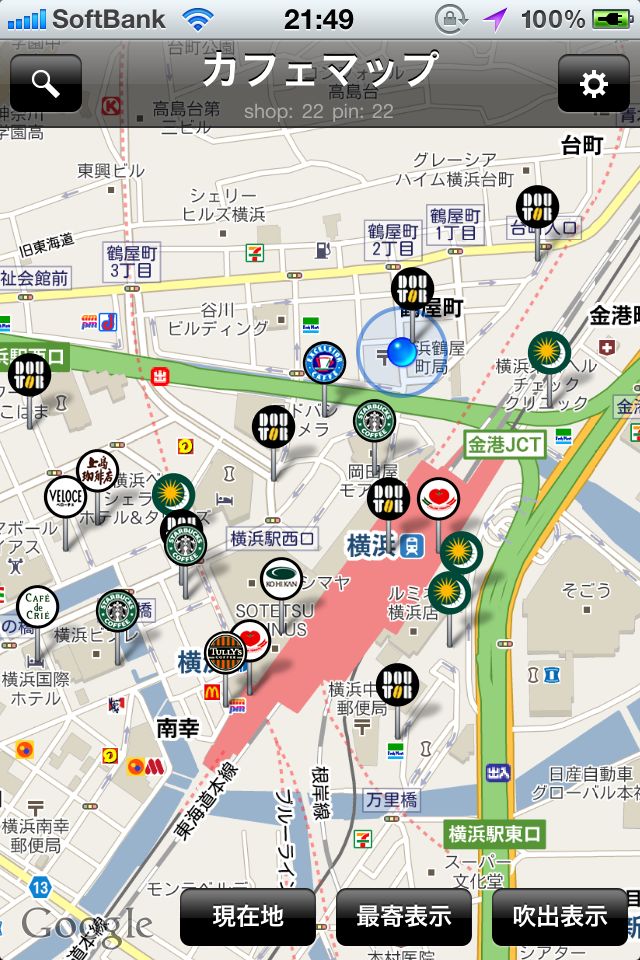The height and width of the screenshot is (960, 640).
Task: Select the Veloce cafe pin
Action: (x=65, y=497)
